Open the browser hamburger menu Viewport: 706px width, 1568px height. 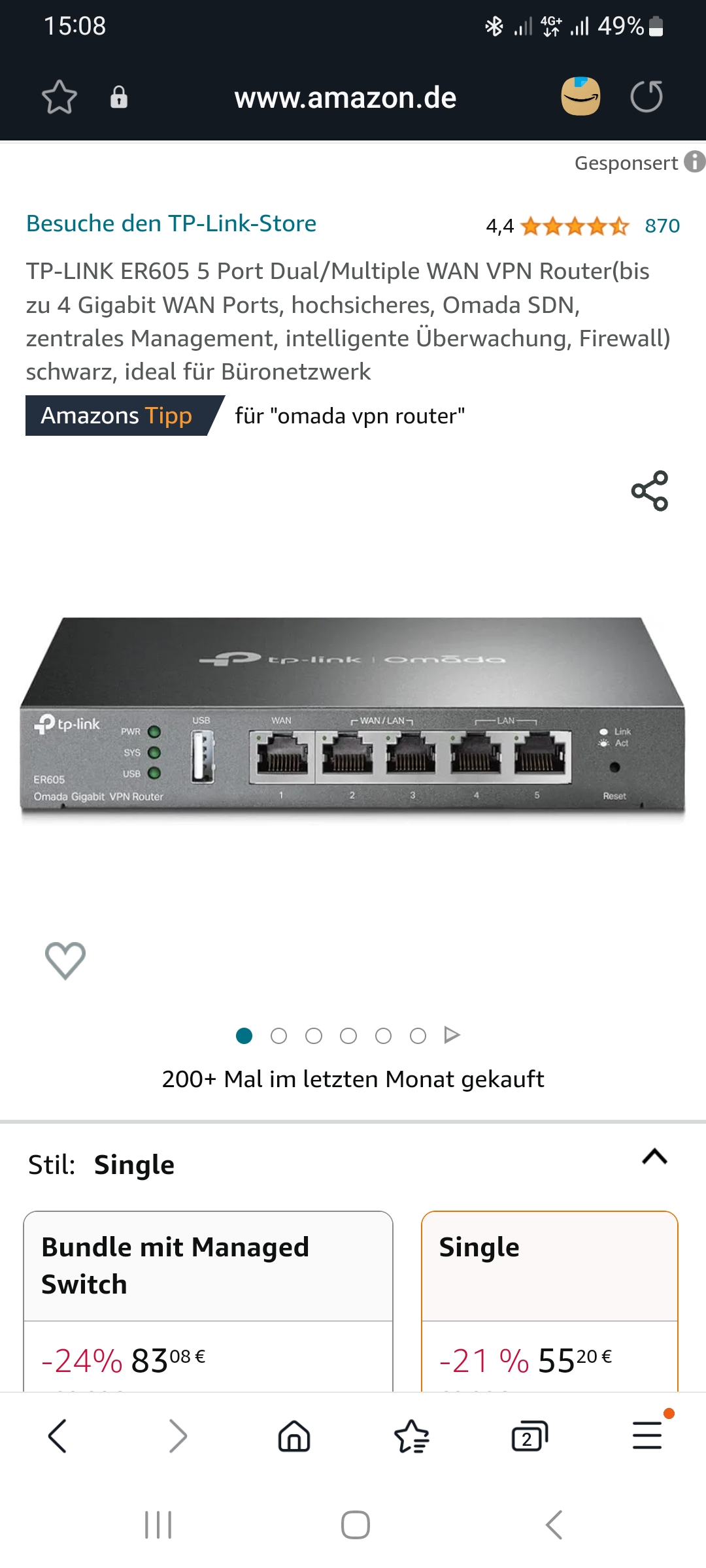648,1436
